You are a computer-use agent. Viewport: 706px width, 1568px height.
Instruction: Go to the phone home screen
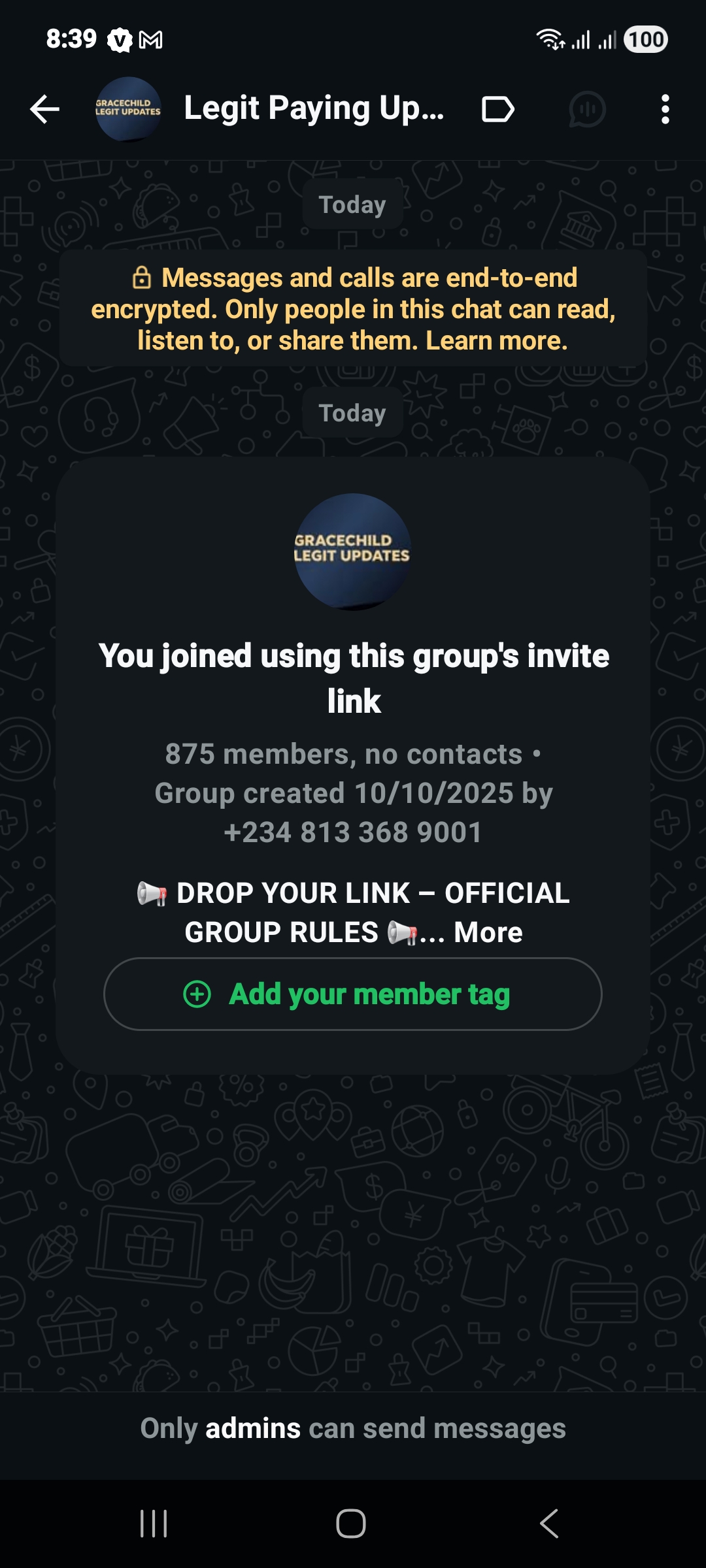coord(351,1524)
